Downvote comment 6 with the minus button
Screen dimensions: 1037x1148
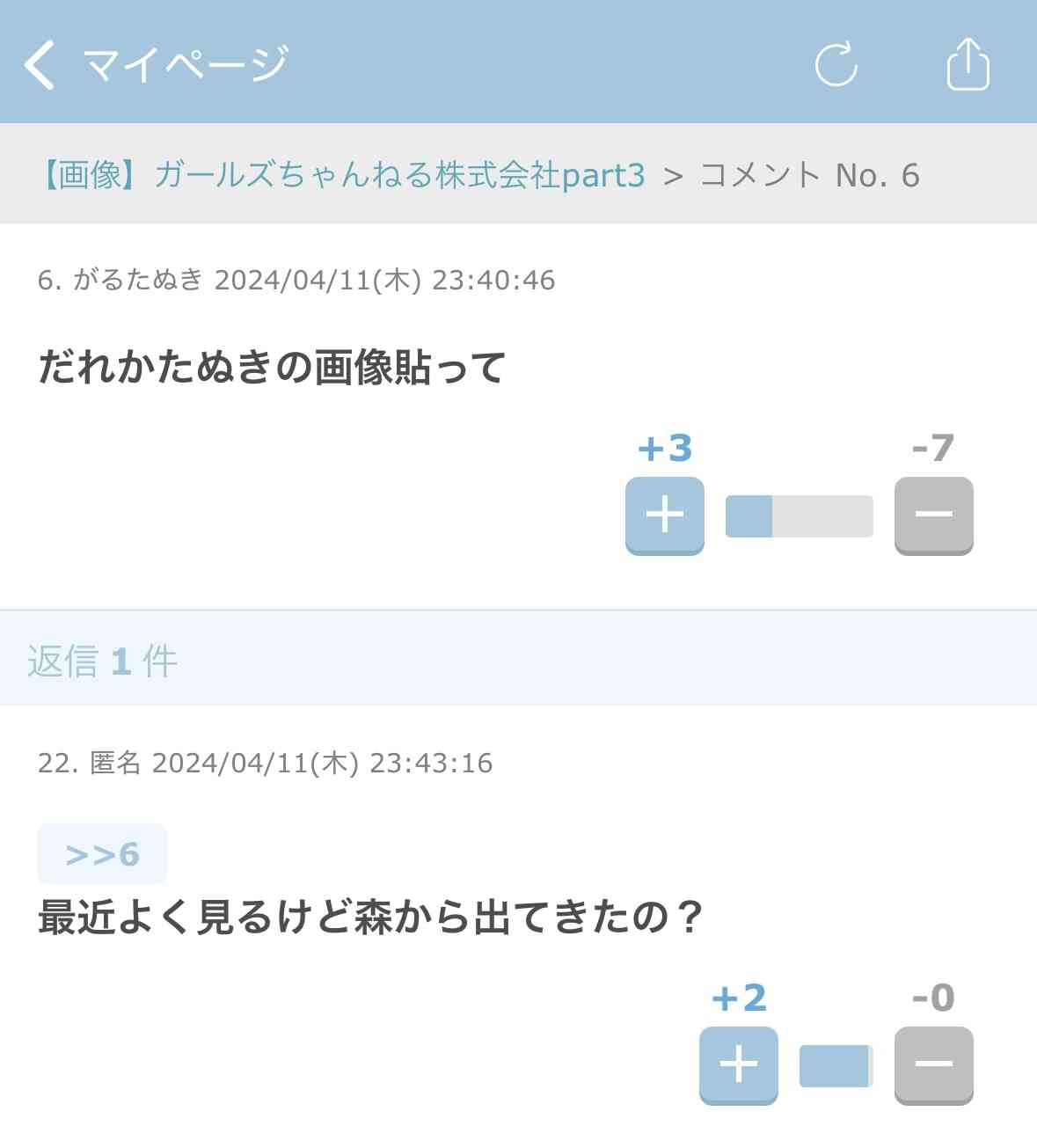point(932,516)
